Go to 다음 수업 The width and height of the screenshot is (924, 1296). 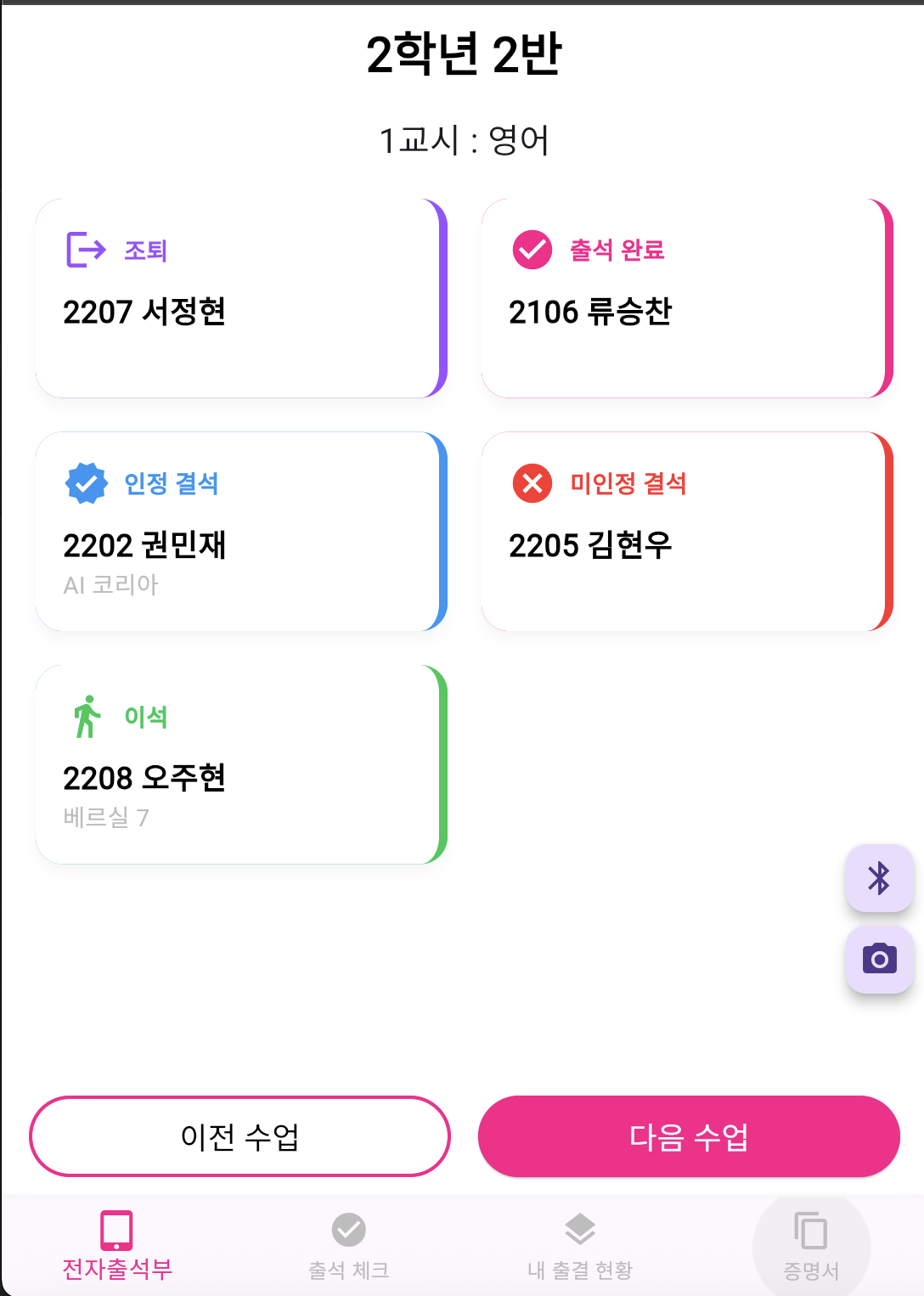coord(689,1136)
